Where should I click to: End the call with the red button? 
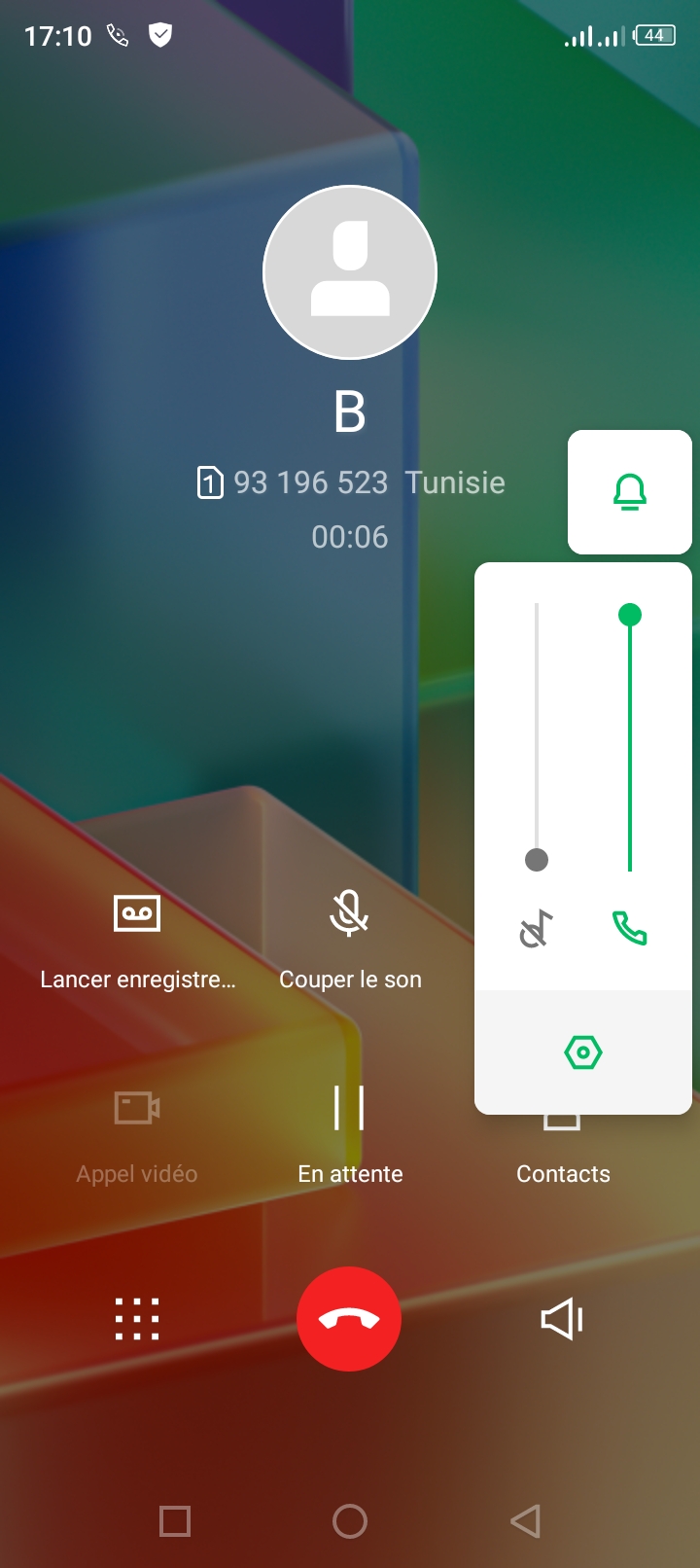click(x=349, y=1319)
